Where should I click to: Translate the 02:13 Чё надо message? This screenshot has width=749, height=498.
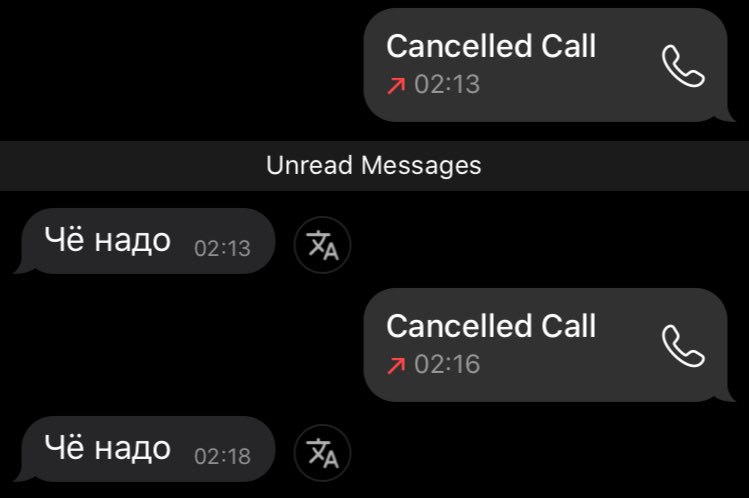(322, 244)
